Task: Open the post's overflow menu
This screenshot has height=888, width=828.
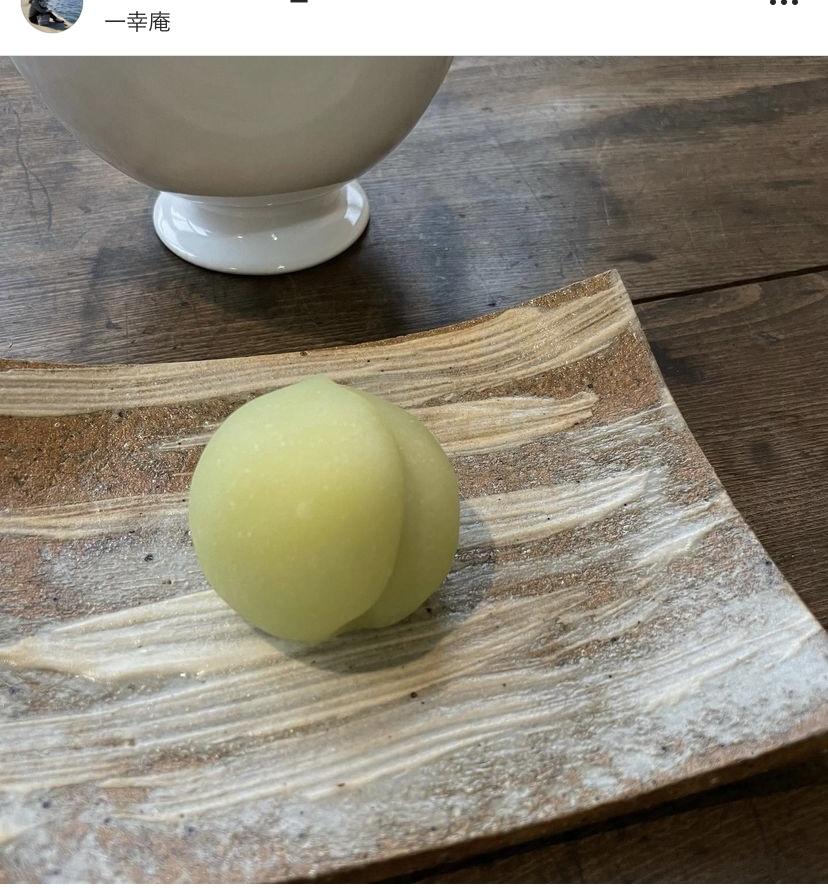Action: (x=783, y=4)
